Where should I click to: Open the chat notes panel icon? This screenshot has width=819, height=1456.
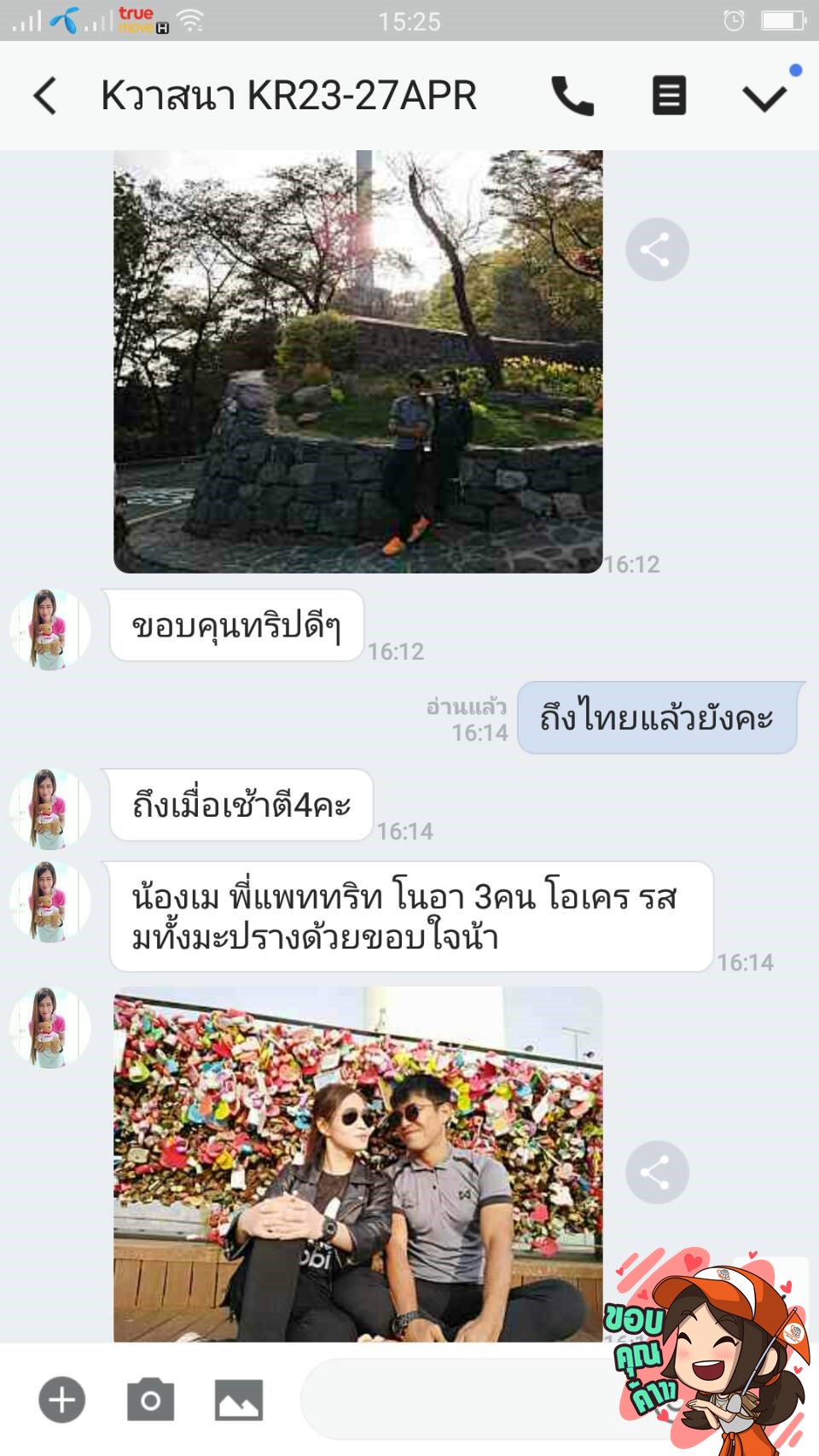(669, 96)
